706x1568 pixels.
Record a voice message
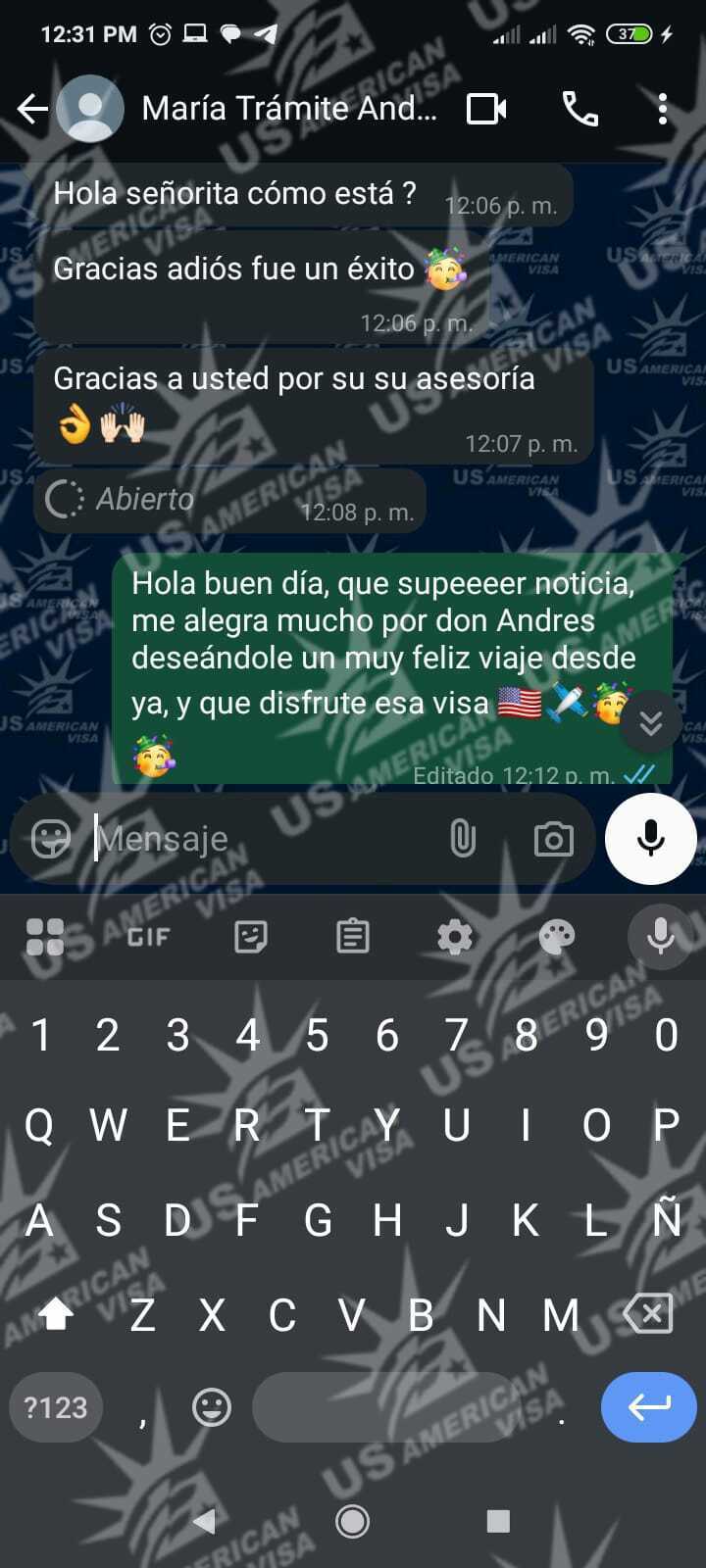(651, 839)
